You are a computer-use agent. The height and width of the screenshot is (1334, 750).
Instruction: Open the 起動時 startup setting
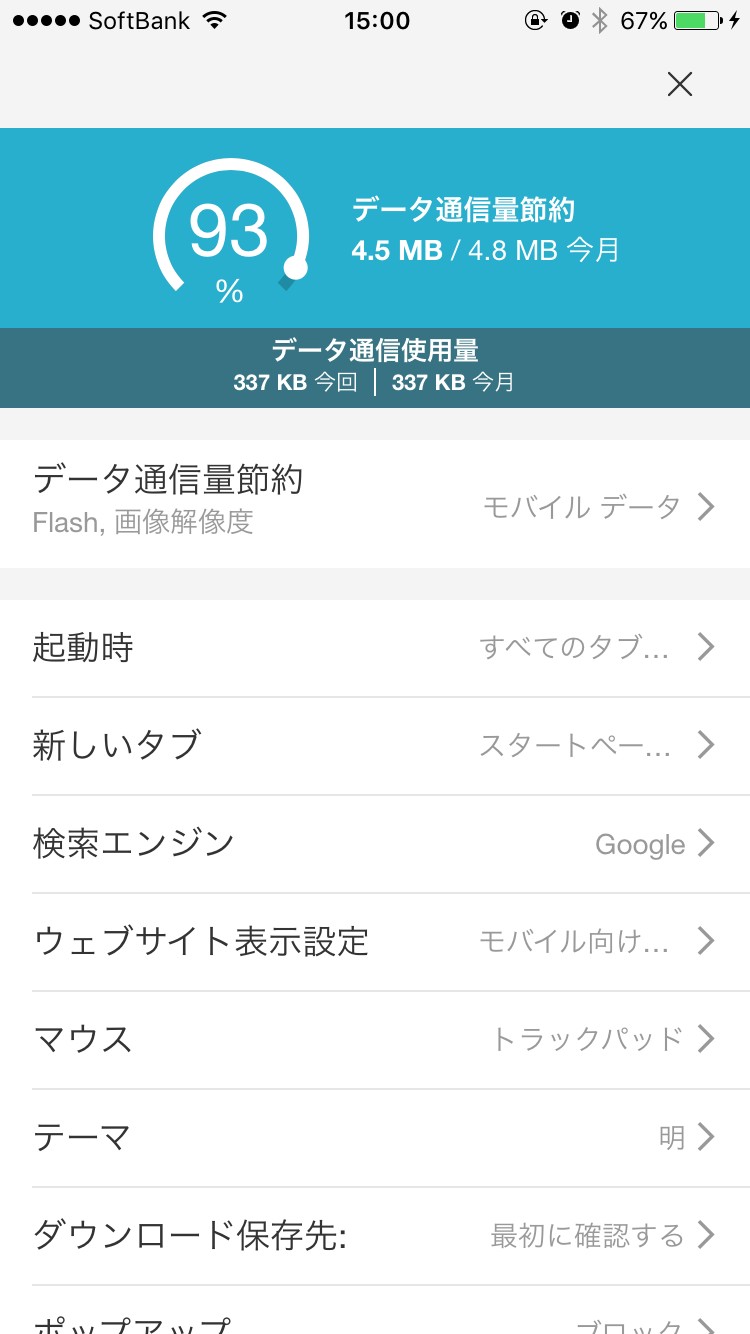coord(375,648)
